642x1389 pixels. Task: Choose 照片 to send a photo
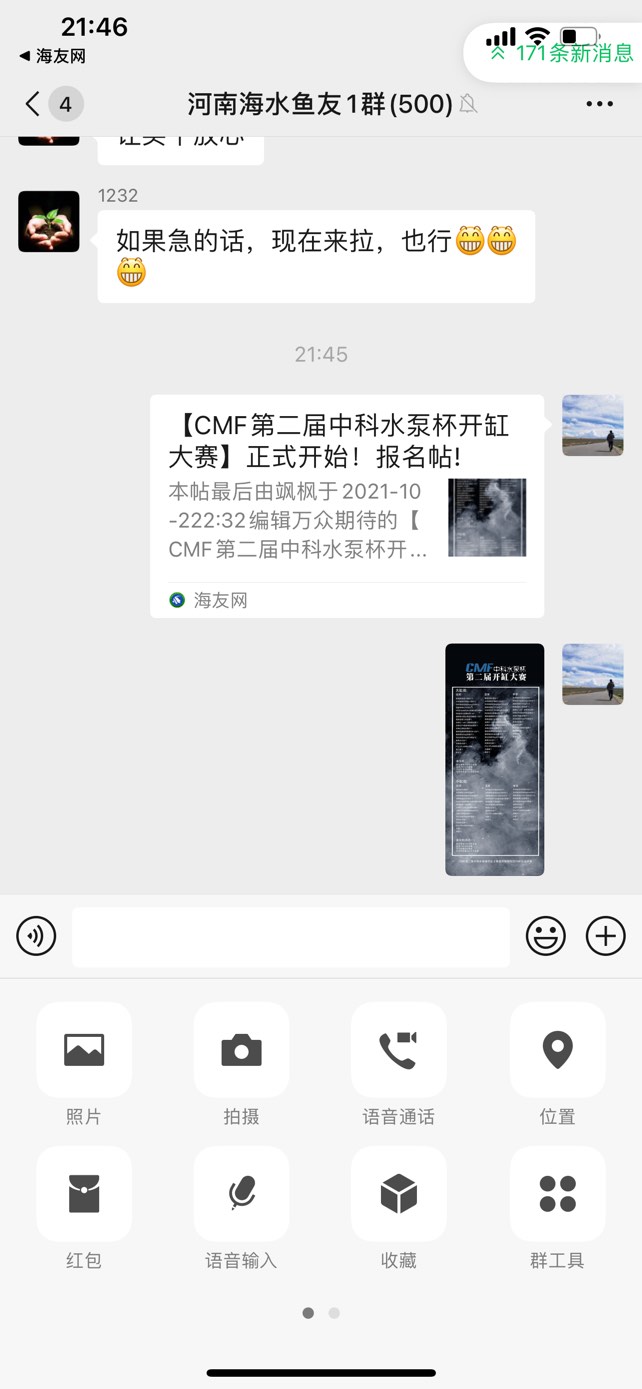(84, 1050)
